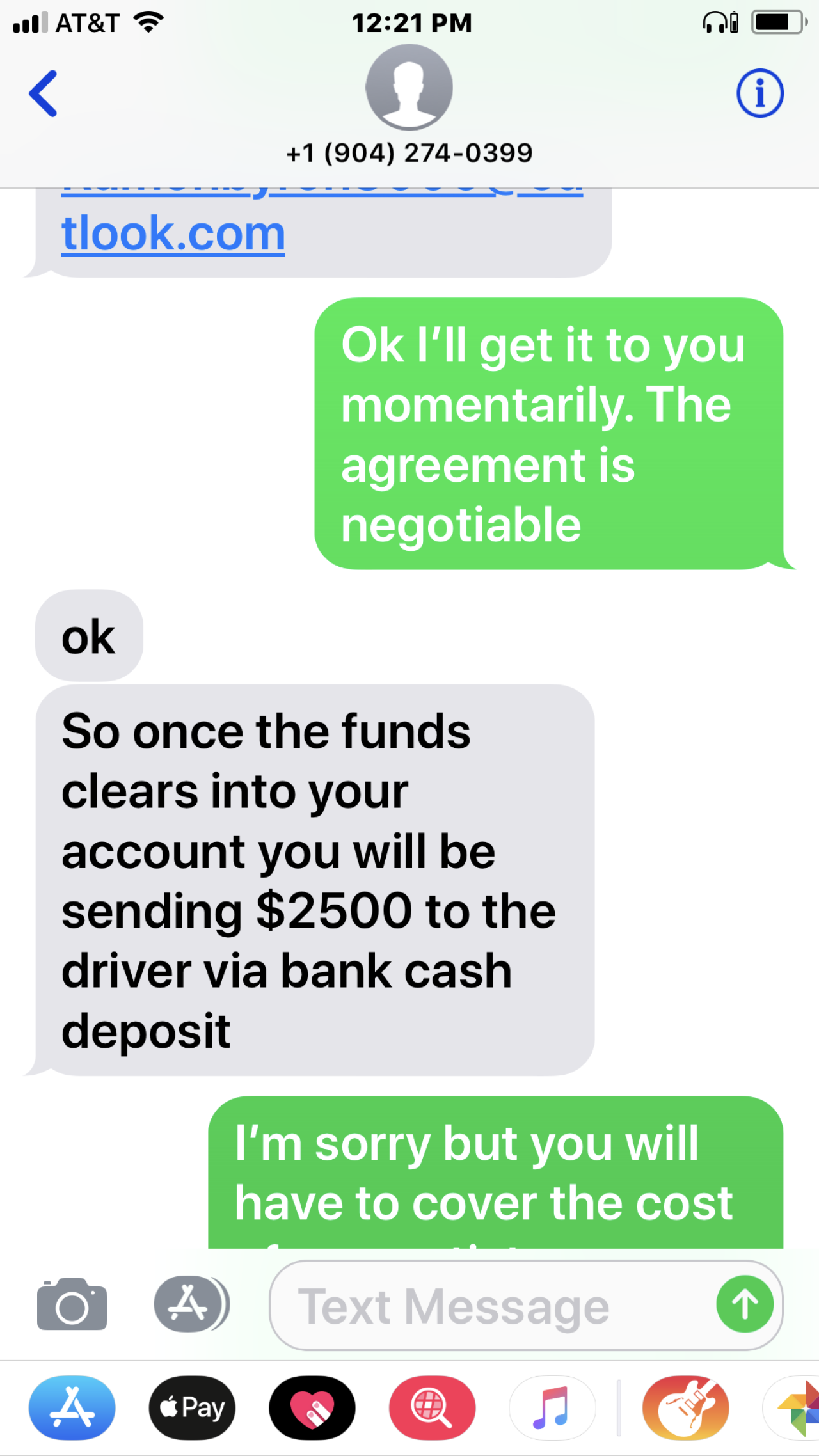Open the image search app

(432, 1407)
